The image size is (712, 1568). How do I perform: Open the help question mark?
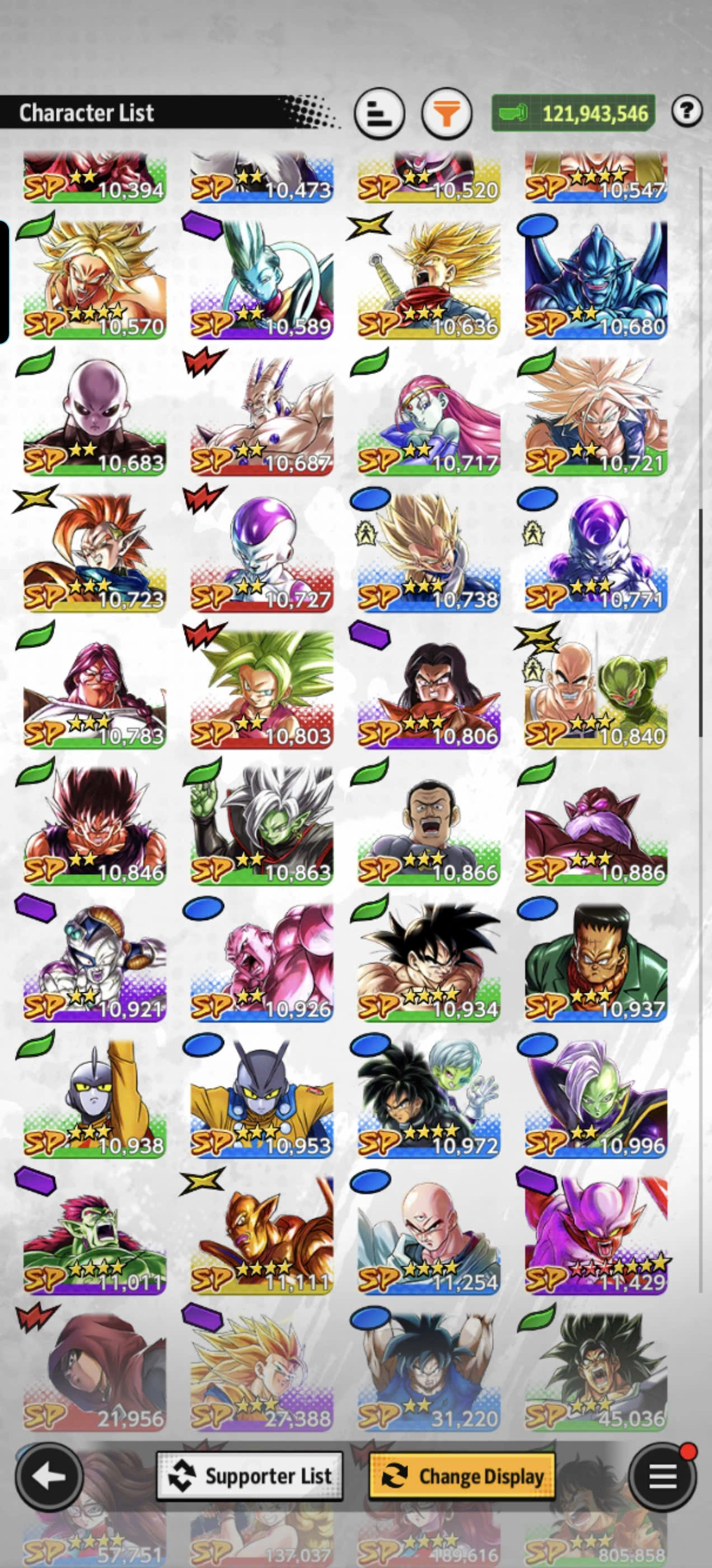coord(686,111)
